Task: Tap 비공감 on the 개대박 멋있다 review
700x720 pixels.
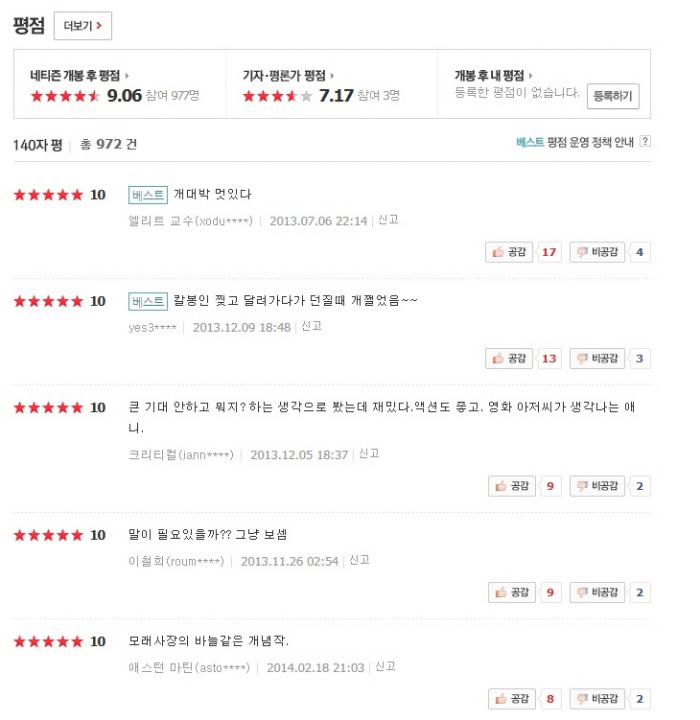Action: 597,252
